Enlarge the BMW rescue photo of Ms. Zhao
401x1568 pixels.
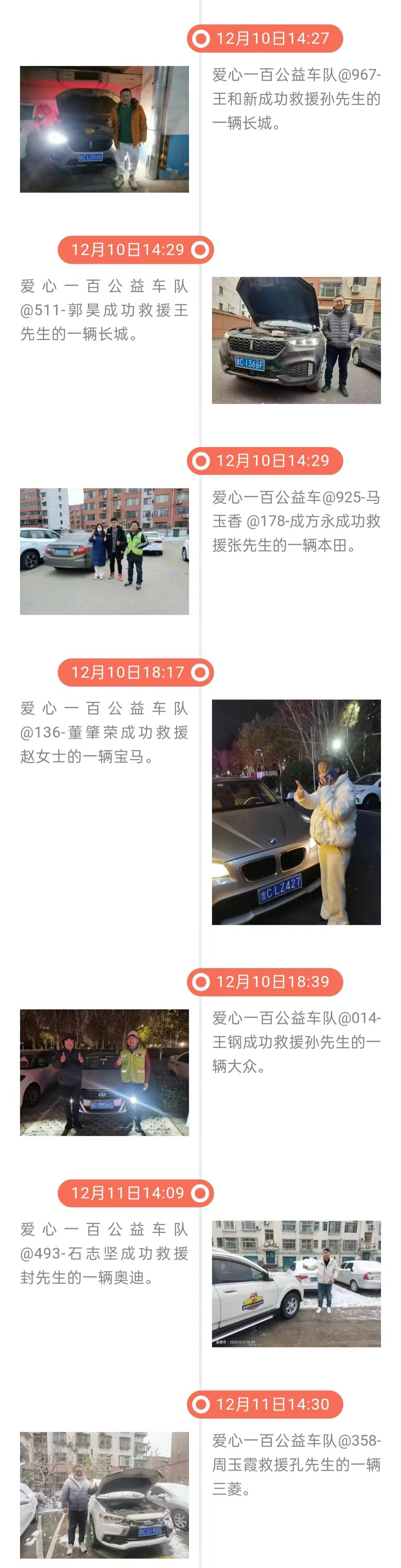click(x=296, y=812)
